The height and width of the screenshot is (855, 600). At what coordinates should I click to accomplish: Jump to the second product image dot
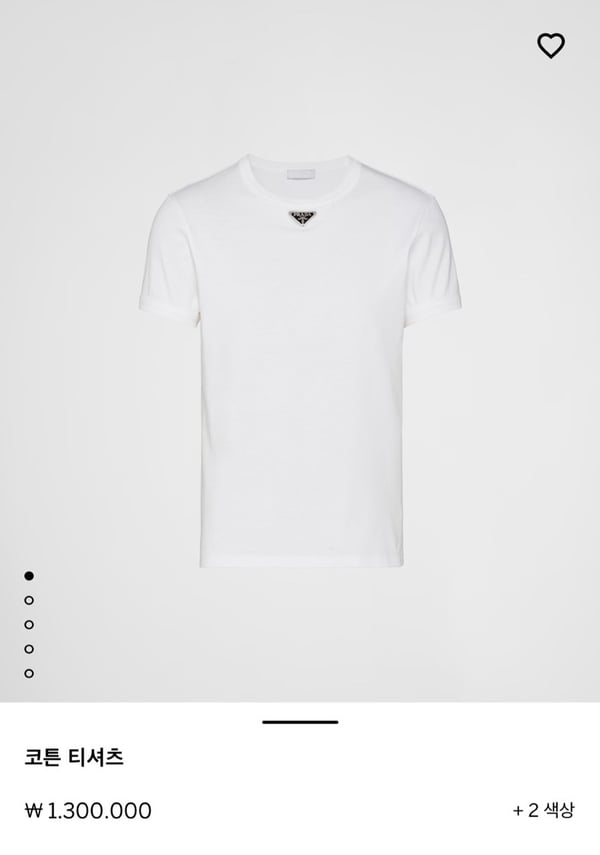[29, 600]
